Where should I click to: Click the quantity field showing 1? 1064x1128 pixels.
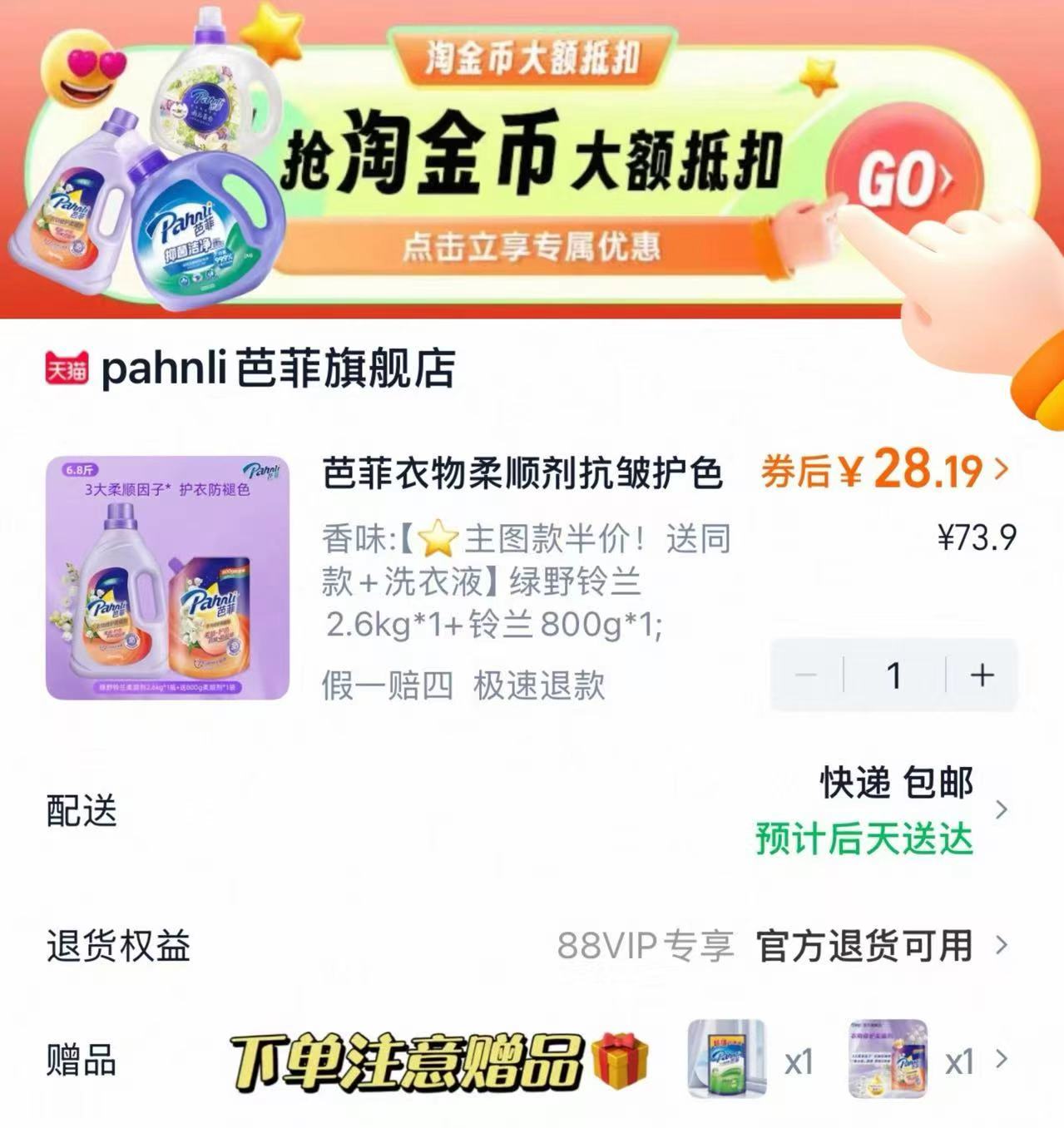pyautogui.click(x=892, y=675)
